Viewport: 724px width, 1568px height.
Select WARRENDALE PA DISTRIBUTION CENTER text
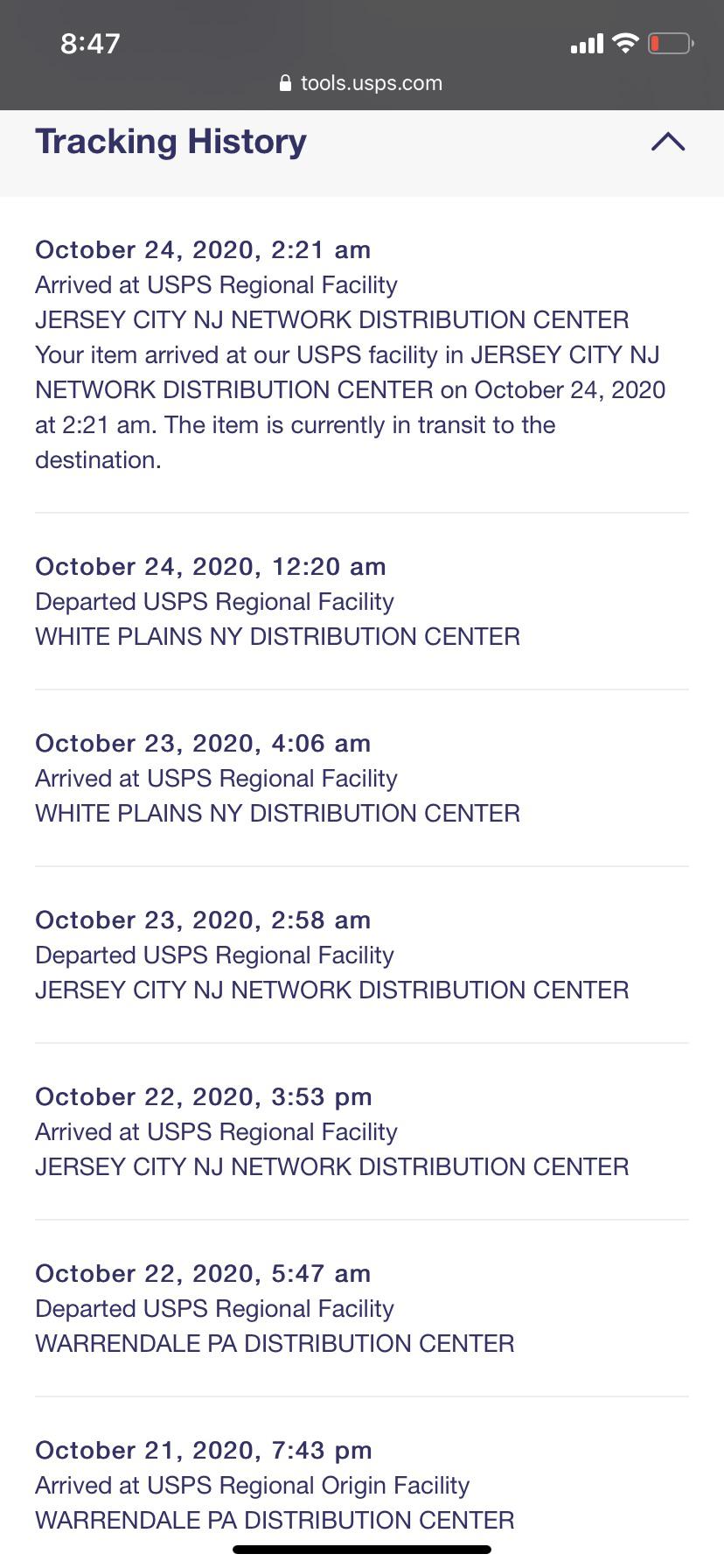275,1343
